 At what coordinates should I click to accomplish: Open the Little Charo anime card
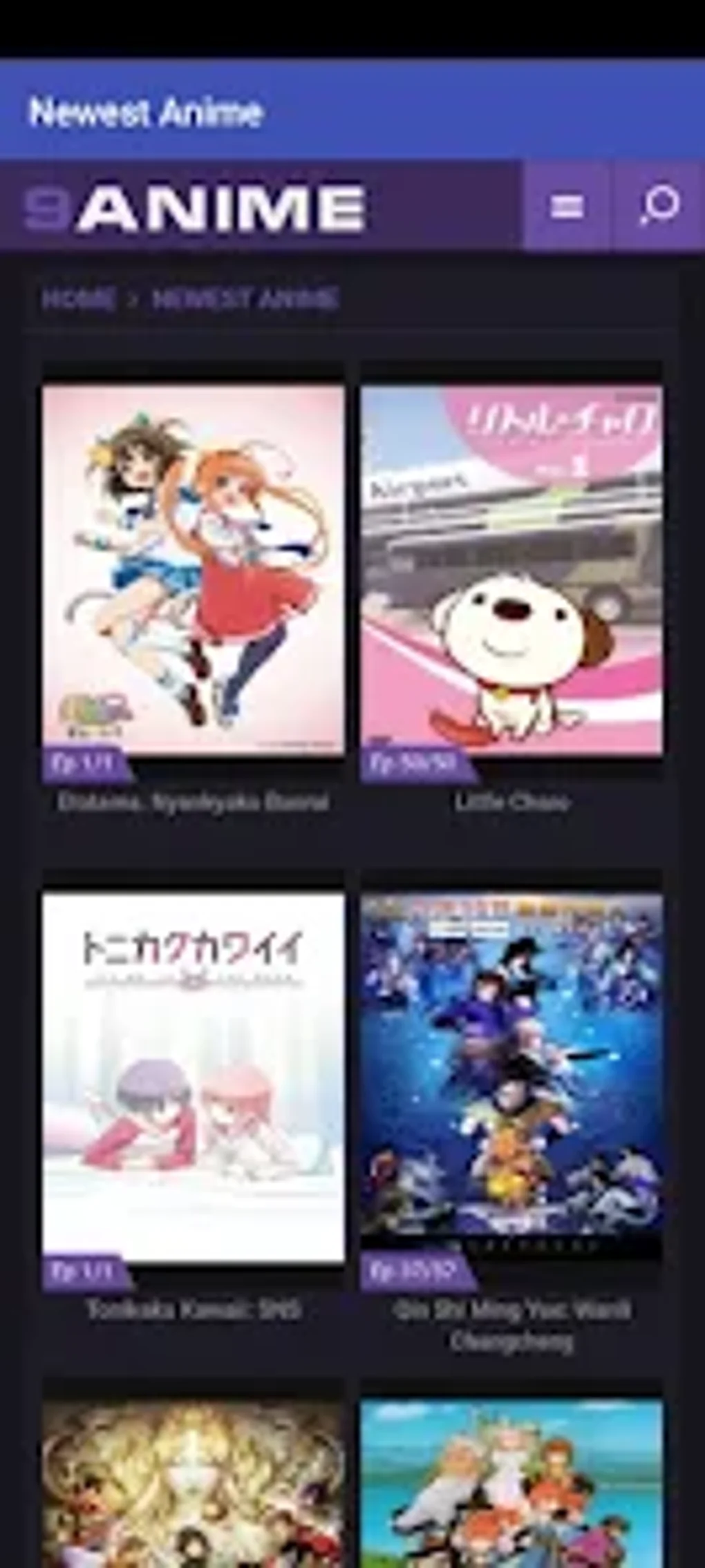(x=511, y=570)
